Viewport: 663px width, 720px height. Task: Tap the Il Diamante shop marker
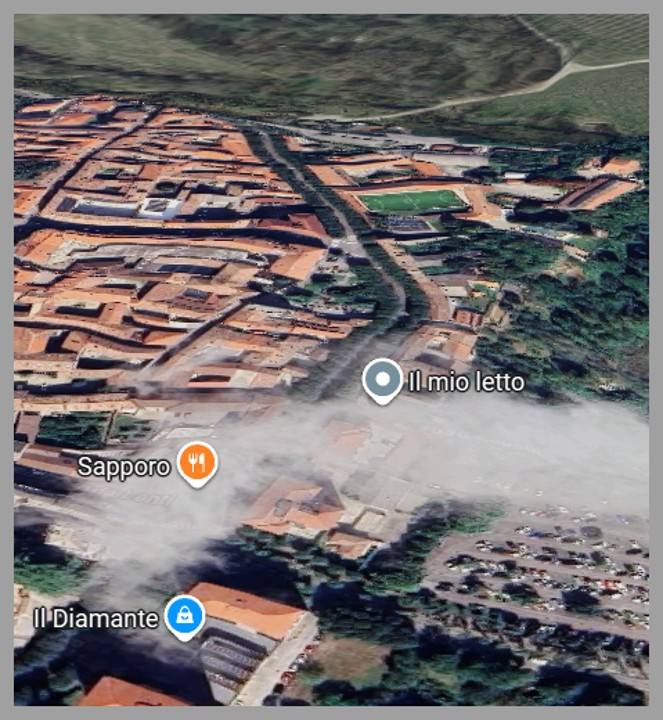pyautogui.click(x=185, y=617)
